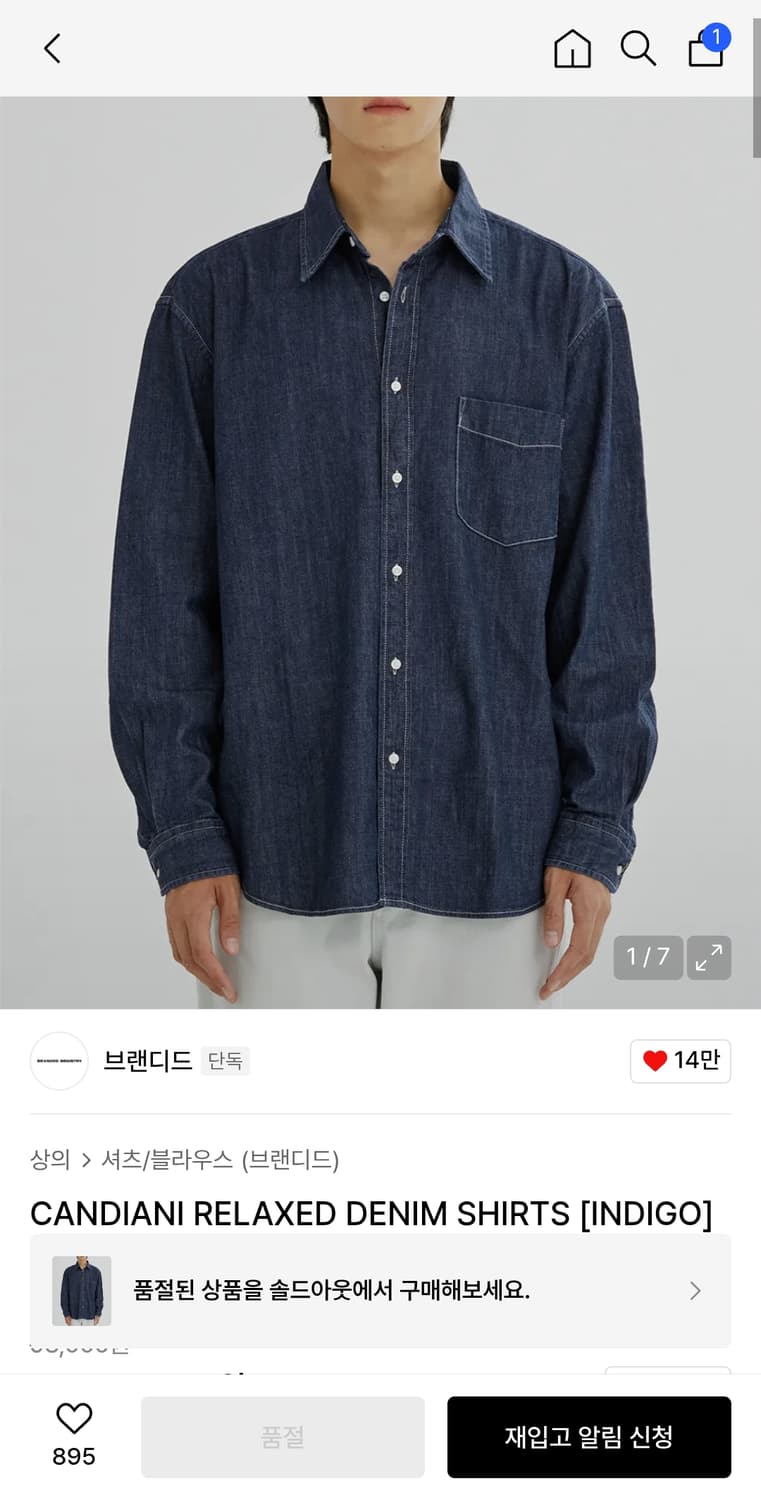Go back to the previous page
761x1500 pixels.
pos(52,48)
